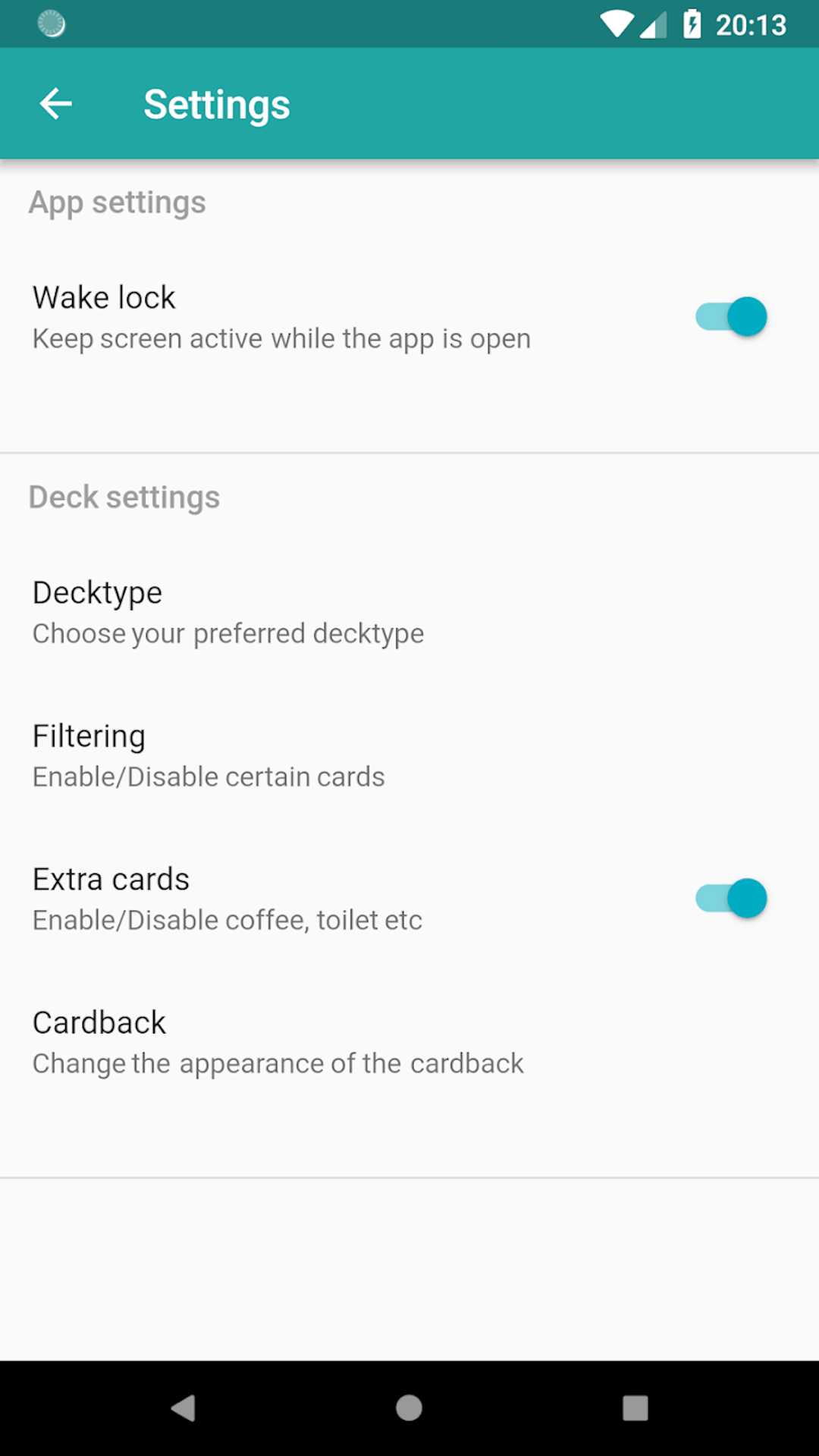The image size is (819, 1456).
Task: Open the Cardback appearance setting
Action: coord(409,1042)
